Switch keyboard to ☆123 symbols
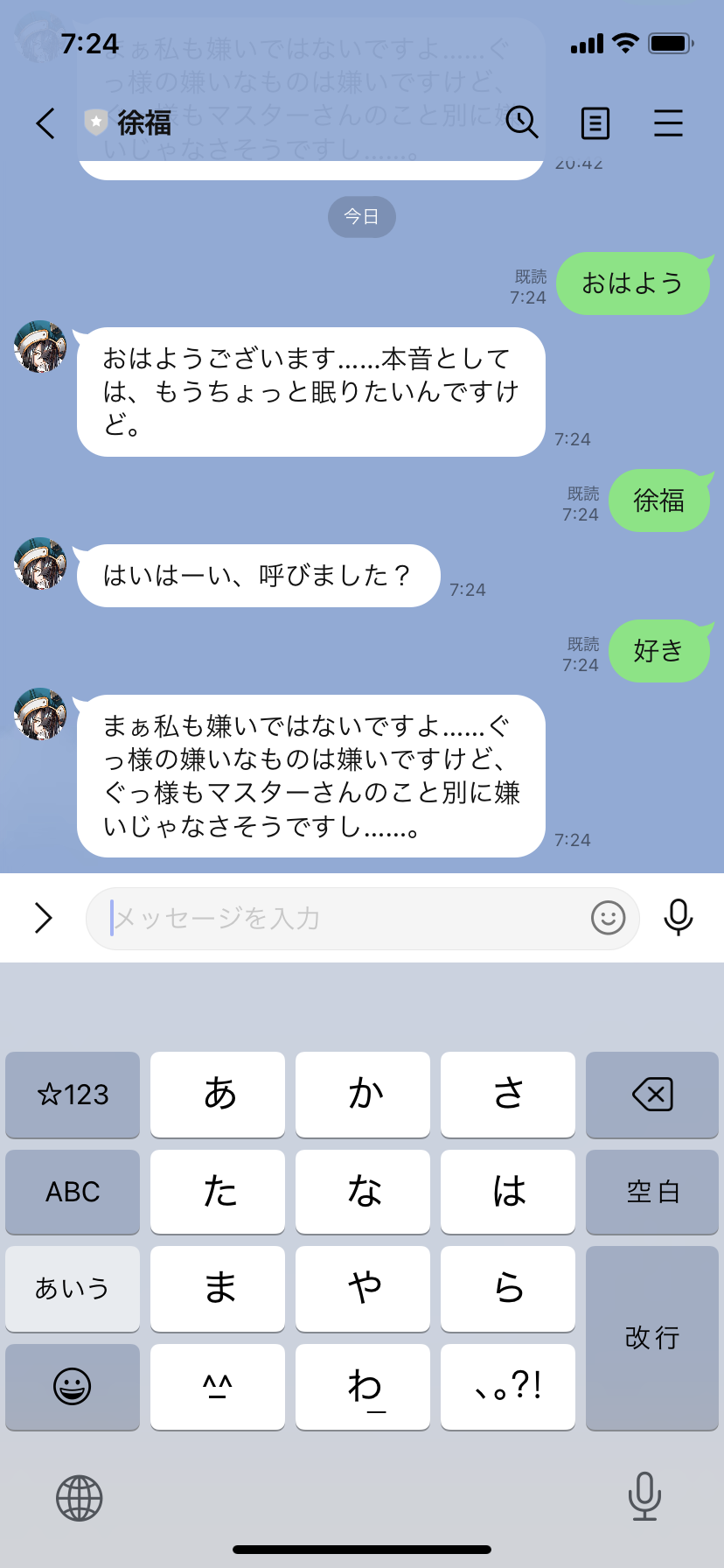Screen dimensions: 724x1568 pyautogui.click(x=73, y=1094)
